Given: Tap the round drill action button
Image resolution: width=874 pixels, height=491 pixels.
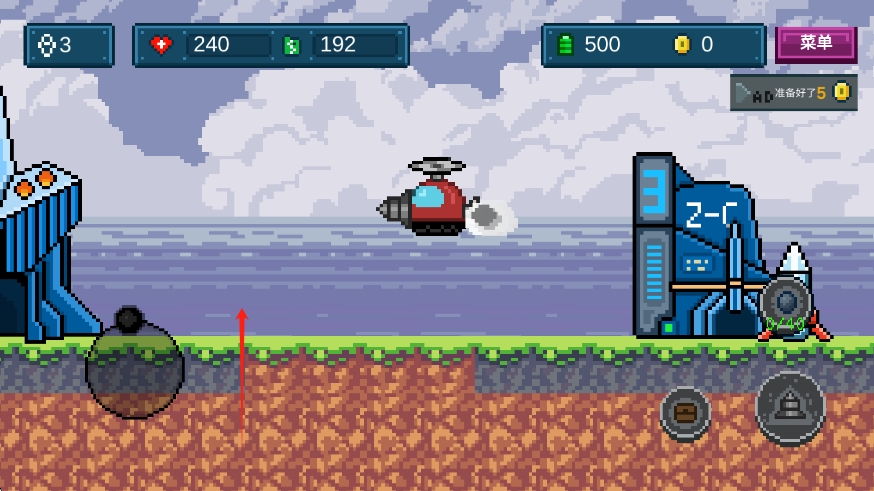Looking at the screenshot, I should click(x=790, y=408).
